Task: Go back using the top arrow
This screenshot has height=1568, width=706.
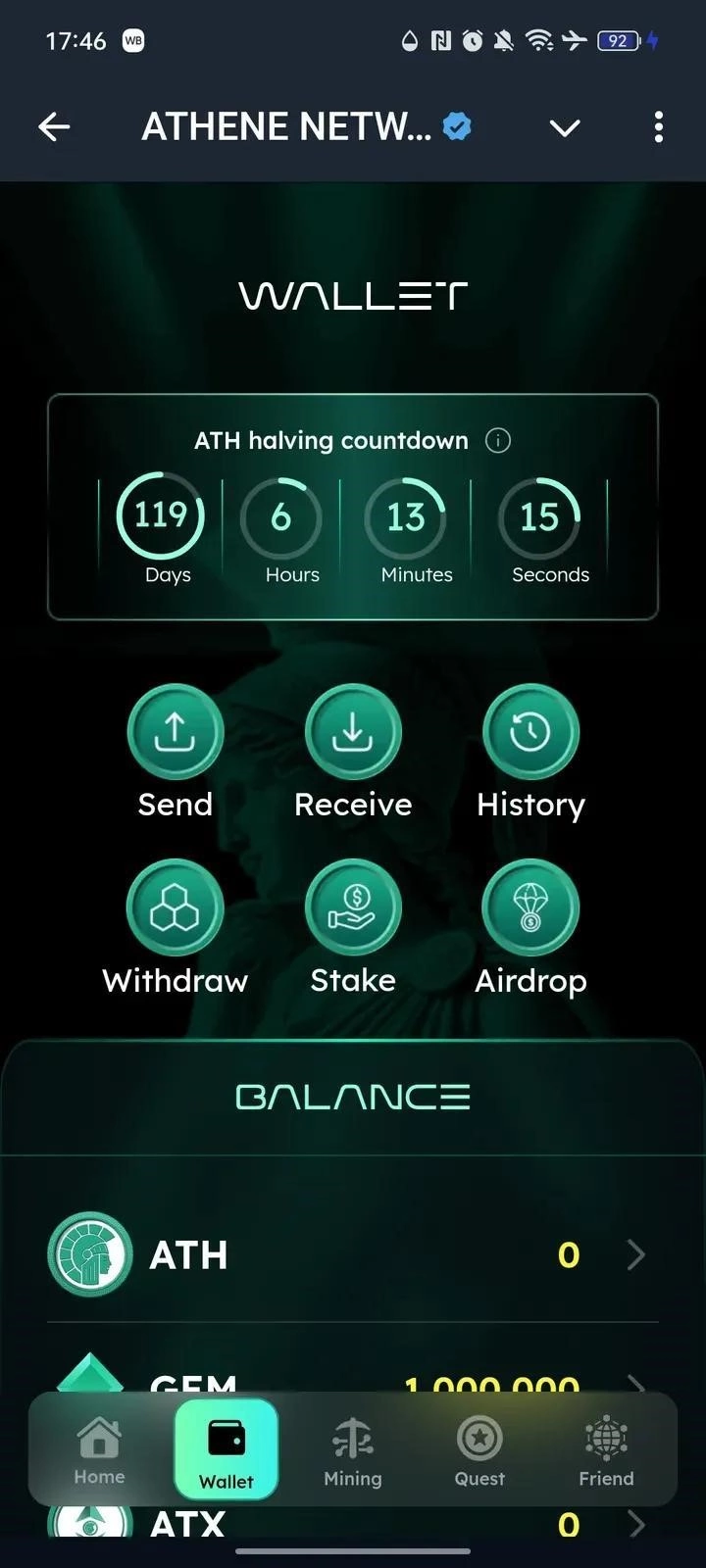Action: tap(54, 126)
